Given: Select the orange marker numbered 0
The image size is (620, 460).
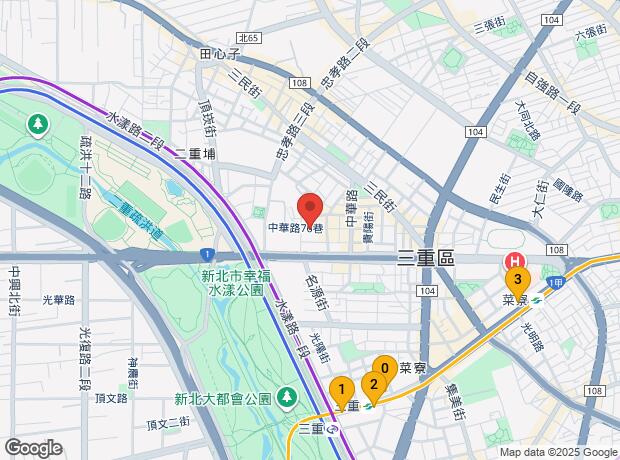Looking at the screenshot, I should click(x=384, y=369).
